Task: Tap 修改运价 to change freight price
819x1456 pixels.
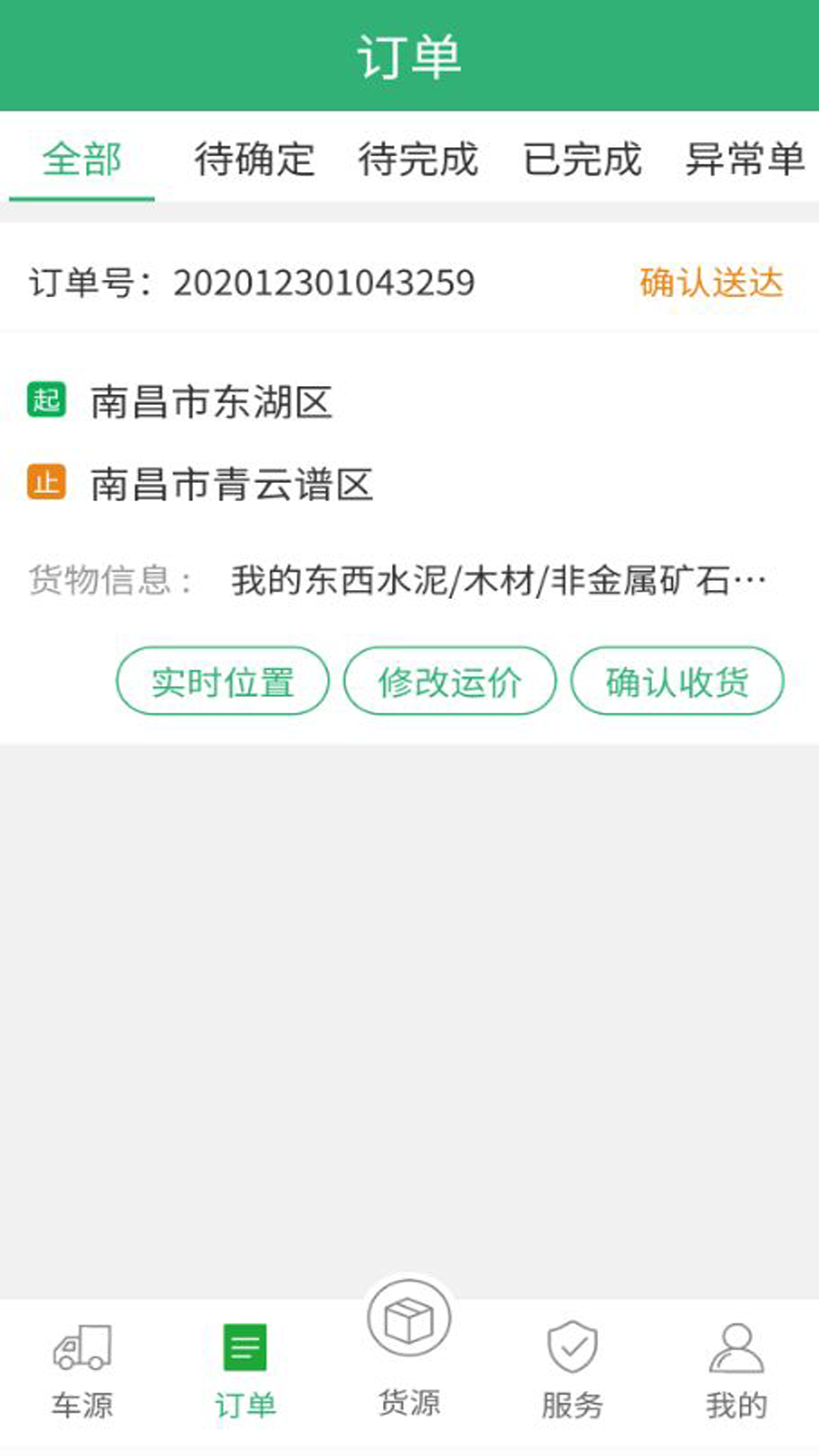Action: coord(450,681)
